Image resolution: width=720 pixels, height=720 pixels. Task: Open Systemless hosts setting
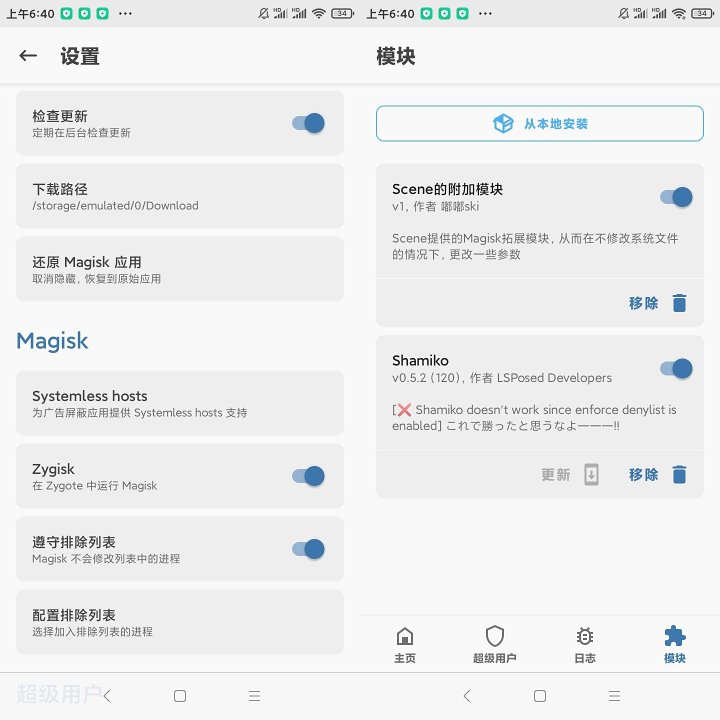(x=180, y=403)
